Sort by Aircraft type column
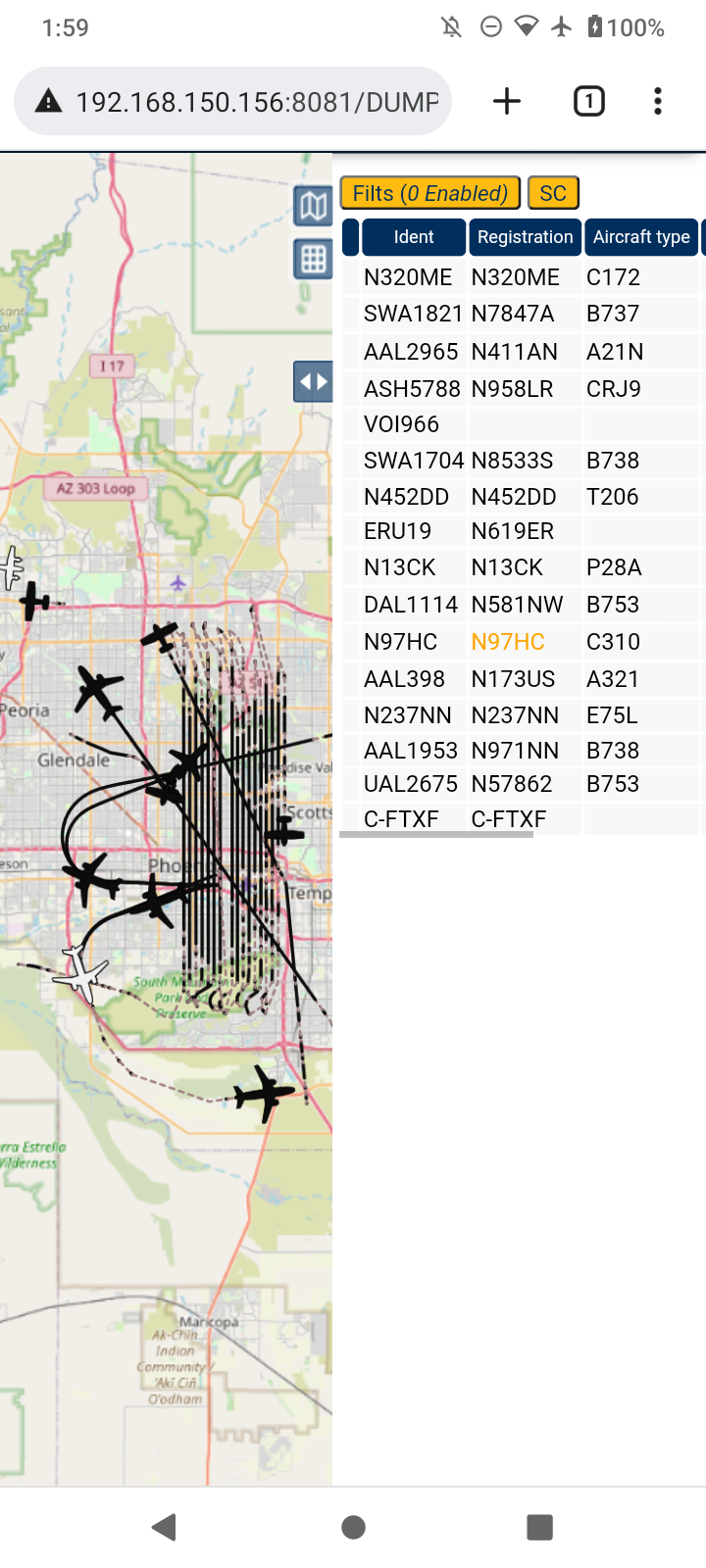Viewport: 706px width, 1568px height. pos(641,237)
